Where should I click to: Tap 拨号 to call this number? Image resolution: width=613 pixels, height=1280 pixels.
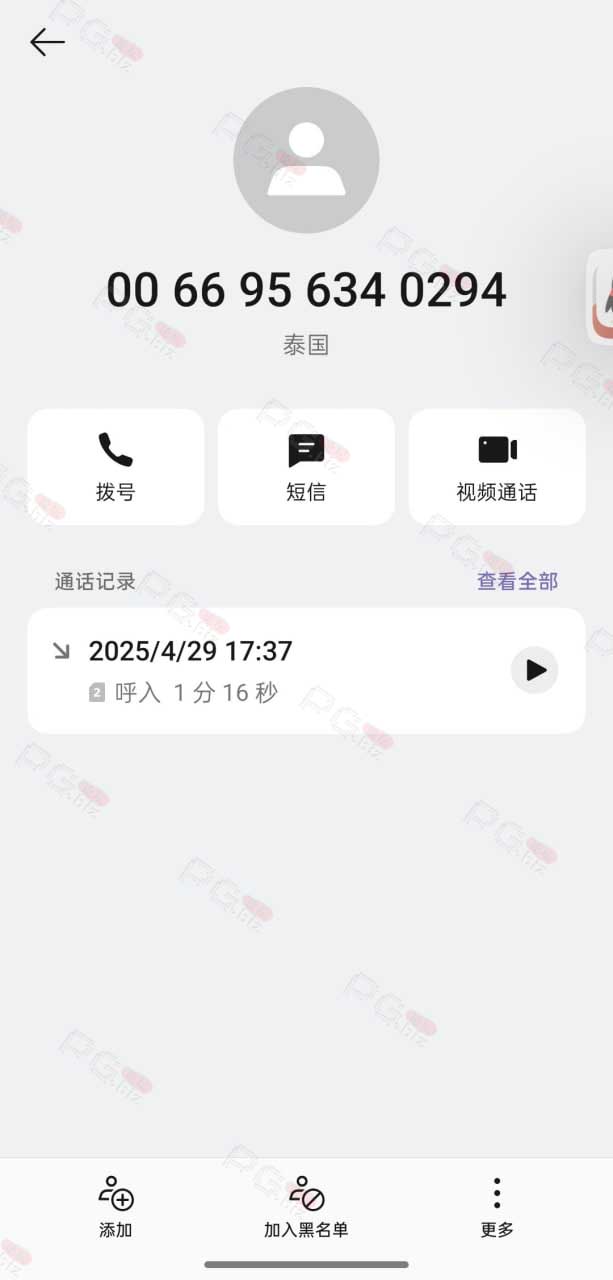(x=116, y=466)
